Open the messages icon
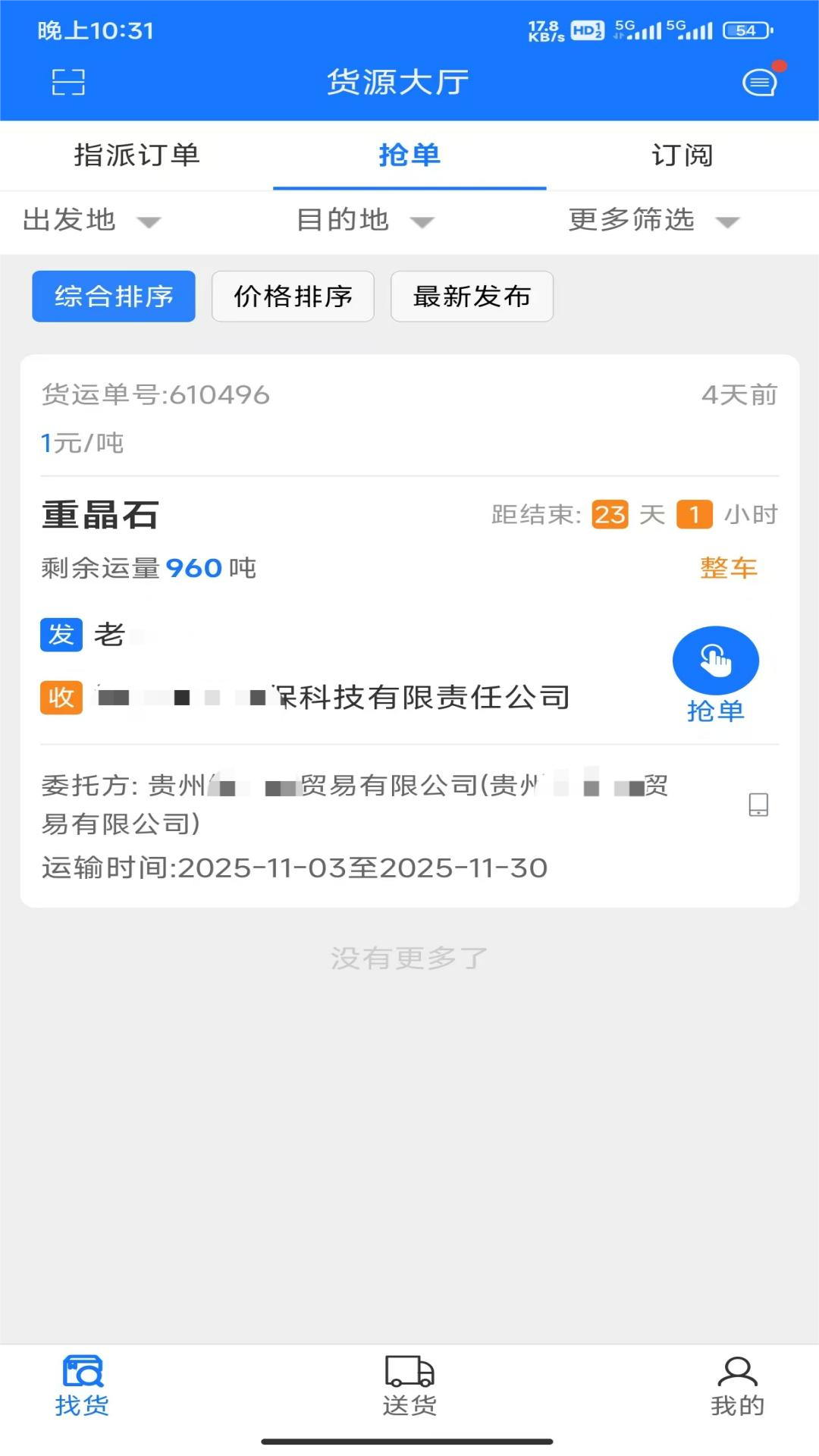The image size is (819, 1456). (760, 82)
